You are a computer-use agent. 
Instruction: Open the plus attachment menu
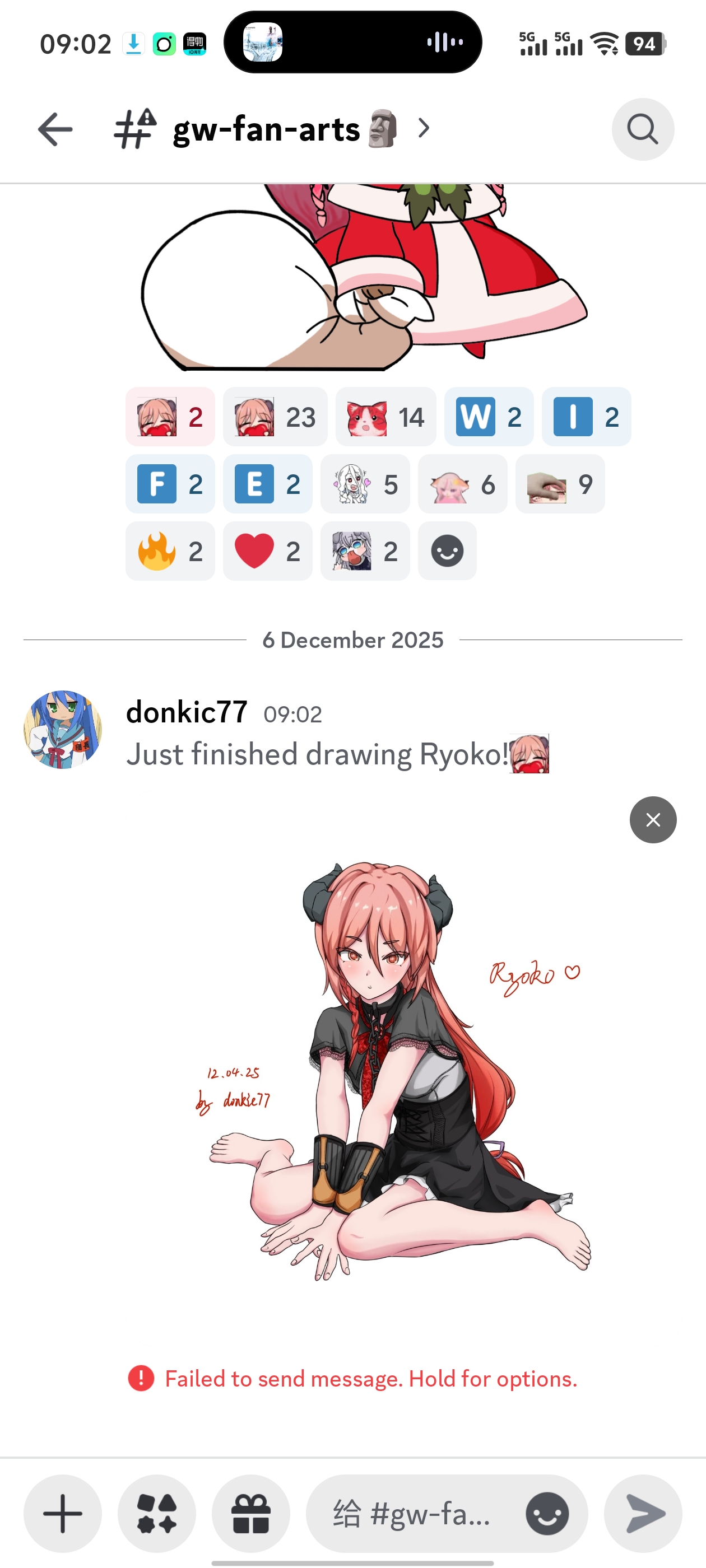[62, 1513]
